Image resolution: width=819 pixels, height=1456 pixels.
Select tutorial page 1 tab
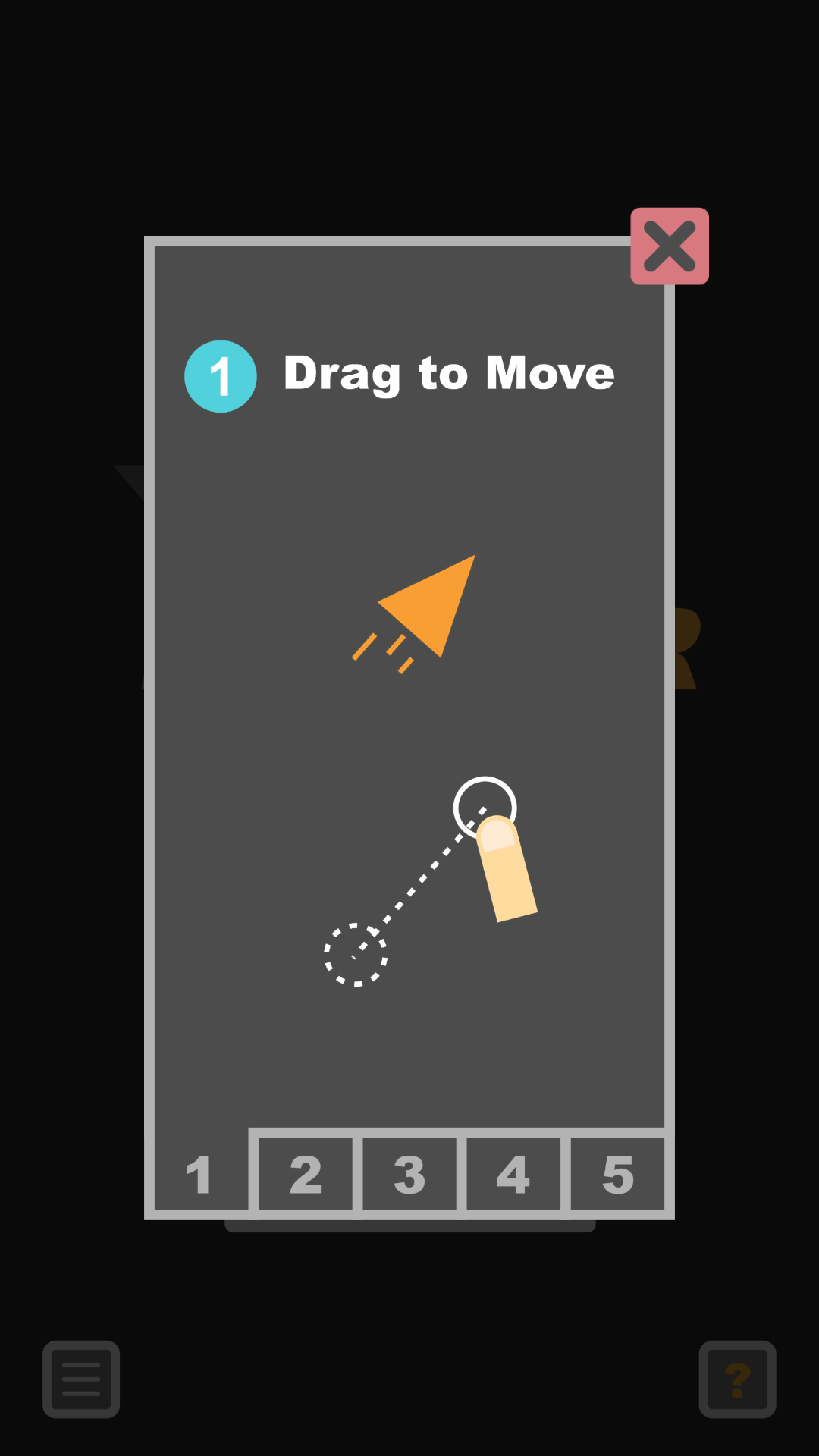(x=199, y=1174)
